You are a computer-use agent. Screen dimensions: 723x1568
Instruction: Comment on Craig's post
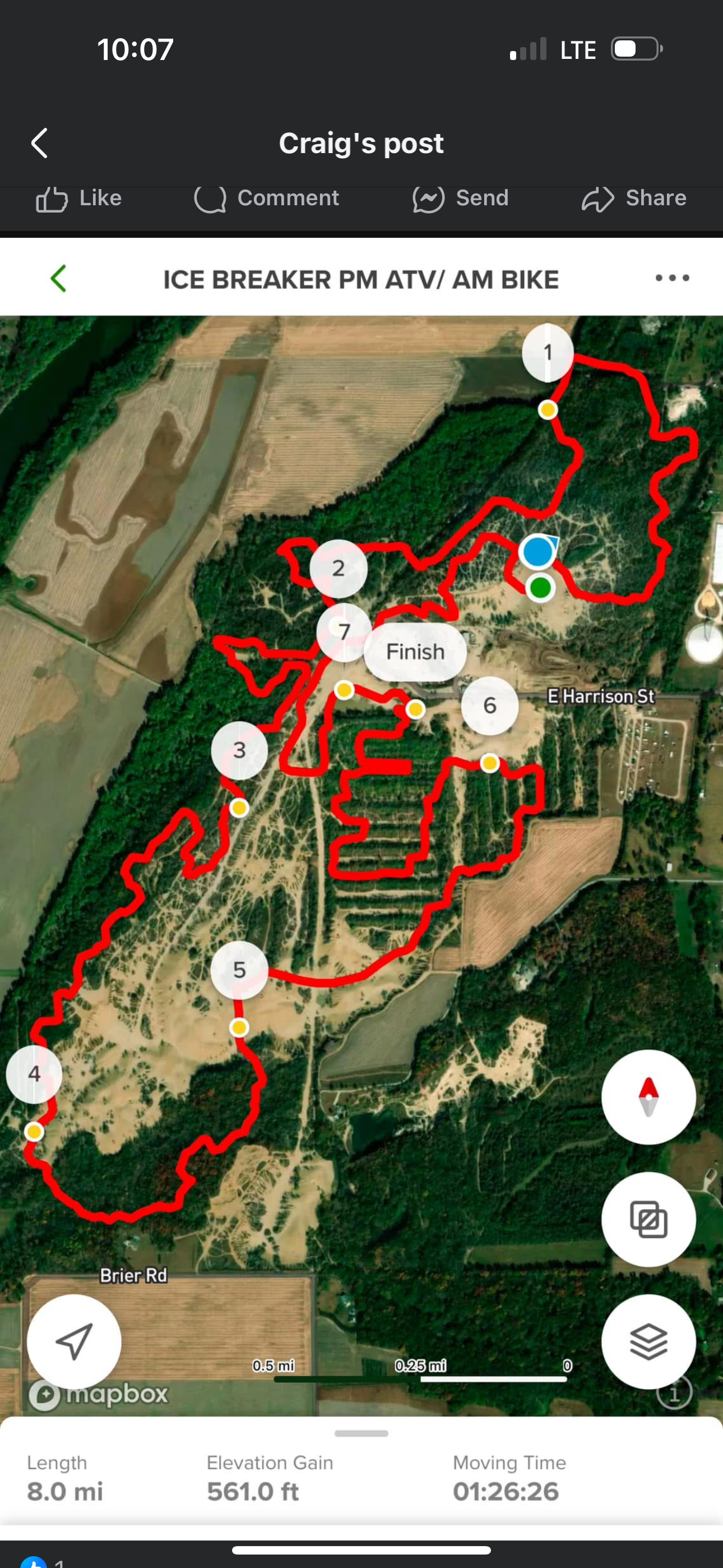pyautogui.click(x=267, y=199)
